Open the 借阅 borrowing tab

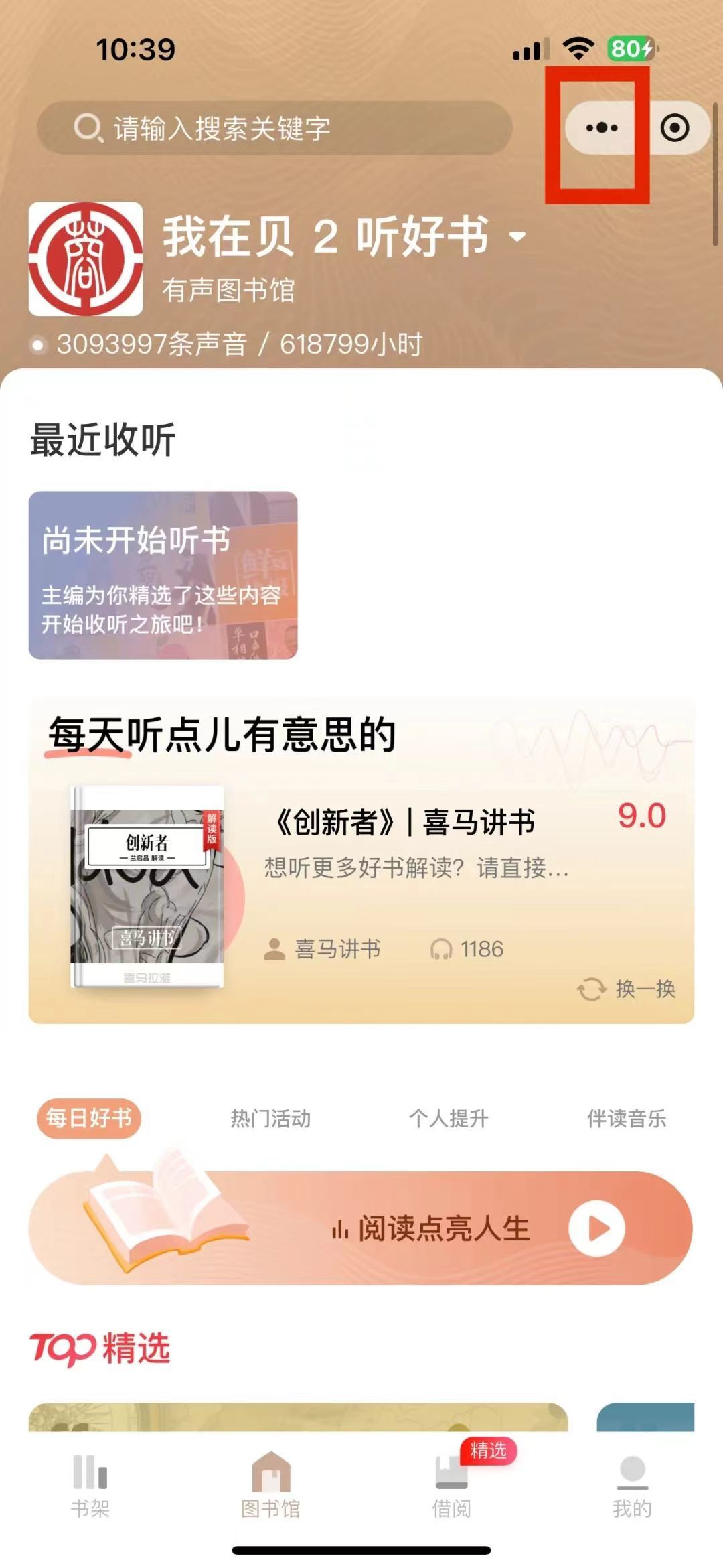tap(451, 1487)
